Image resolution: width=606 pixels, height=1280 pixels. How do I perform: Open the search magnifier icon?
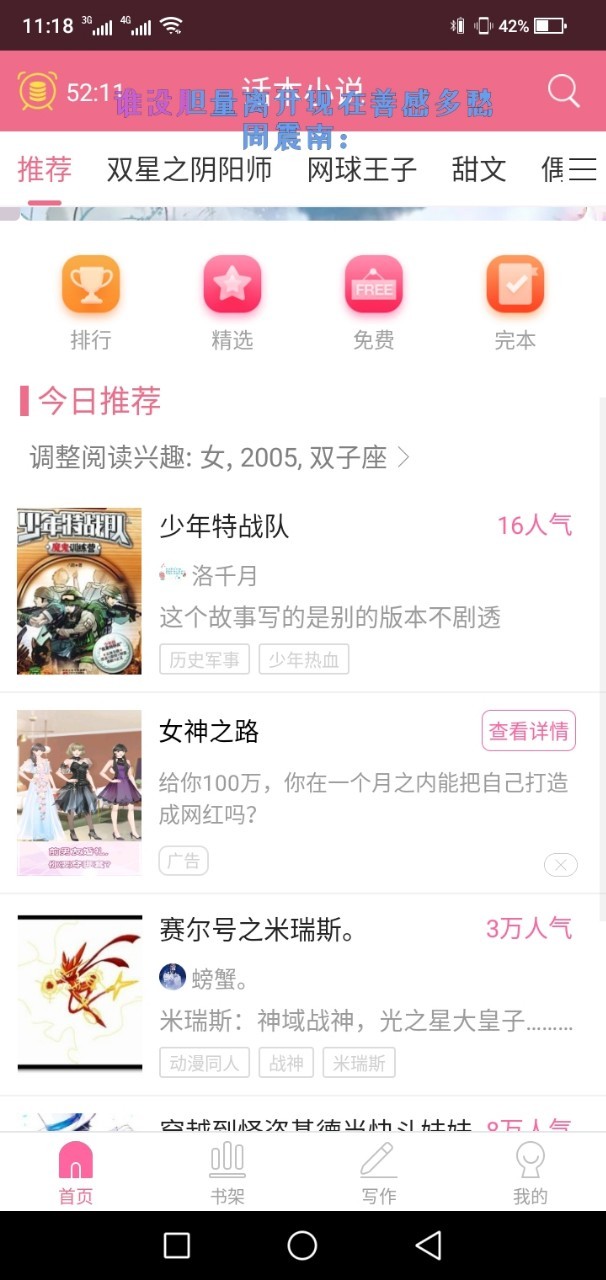tap(563, 92)
